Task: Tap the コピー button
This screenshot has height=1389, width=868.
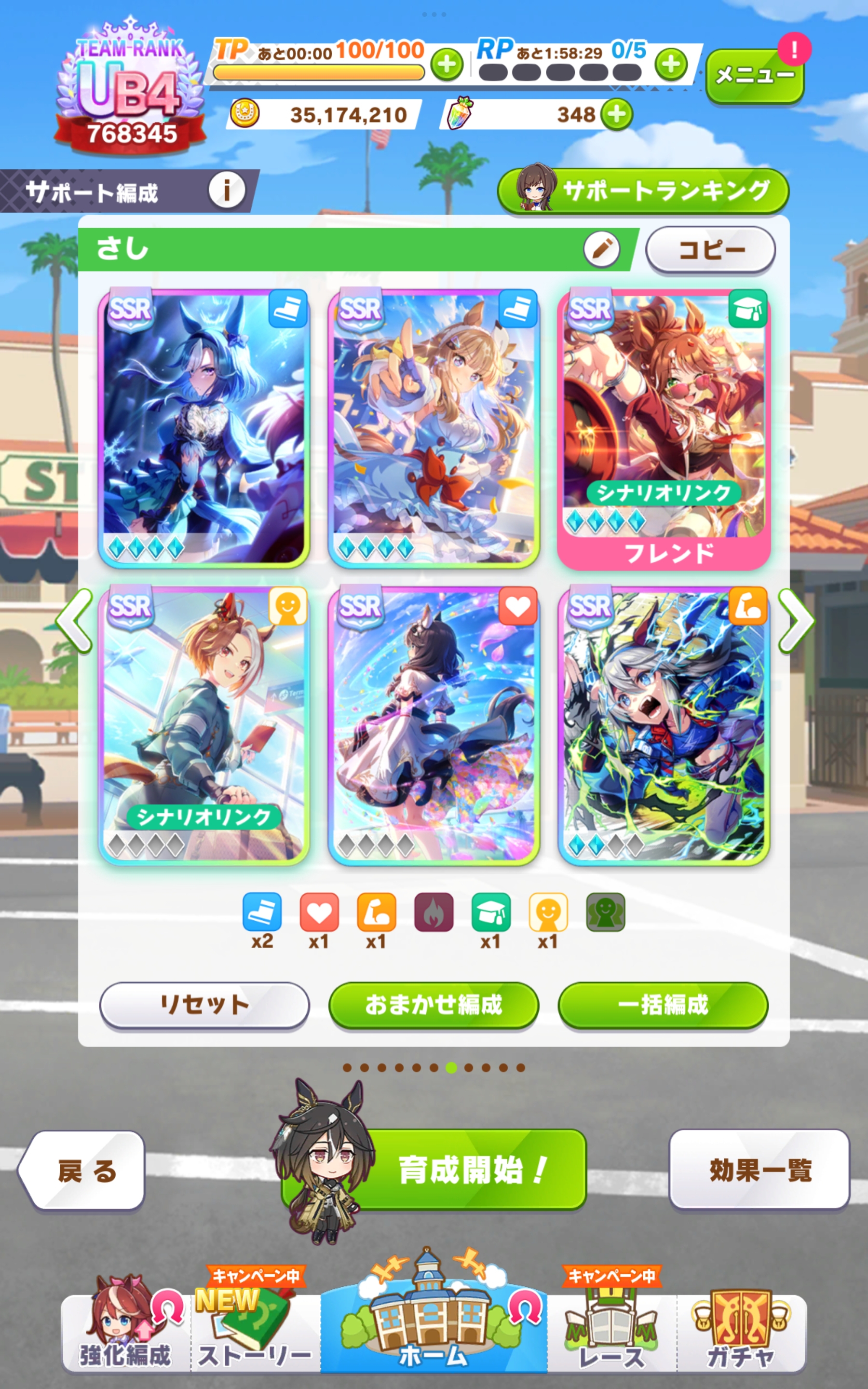Action: 711,250
